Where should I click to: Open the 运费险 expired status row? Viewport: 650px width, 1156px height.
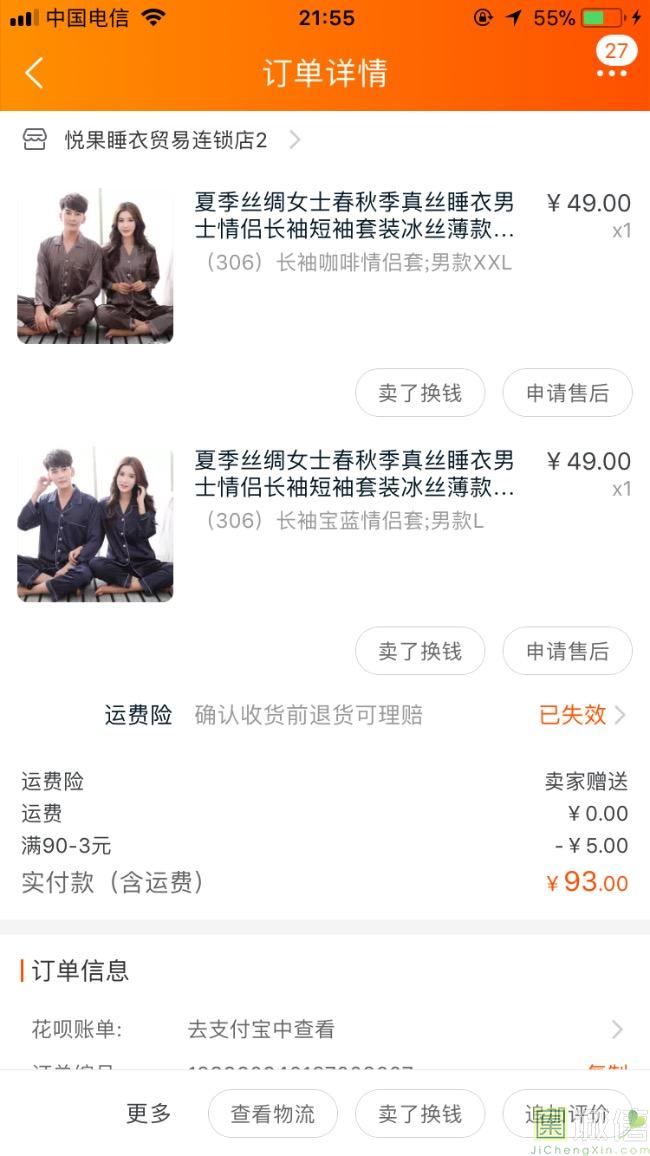pyautogui.click(x=365, y=714)
